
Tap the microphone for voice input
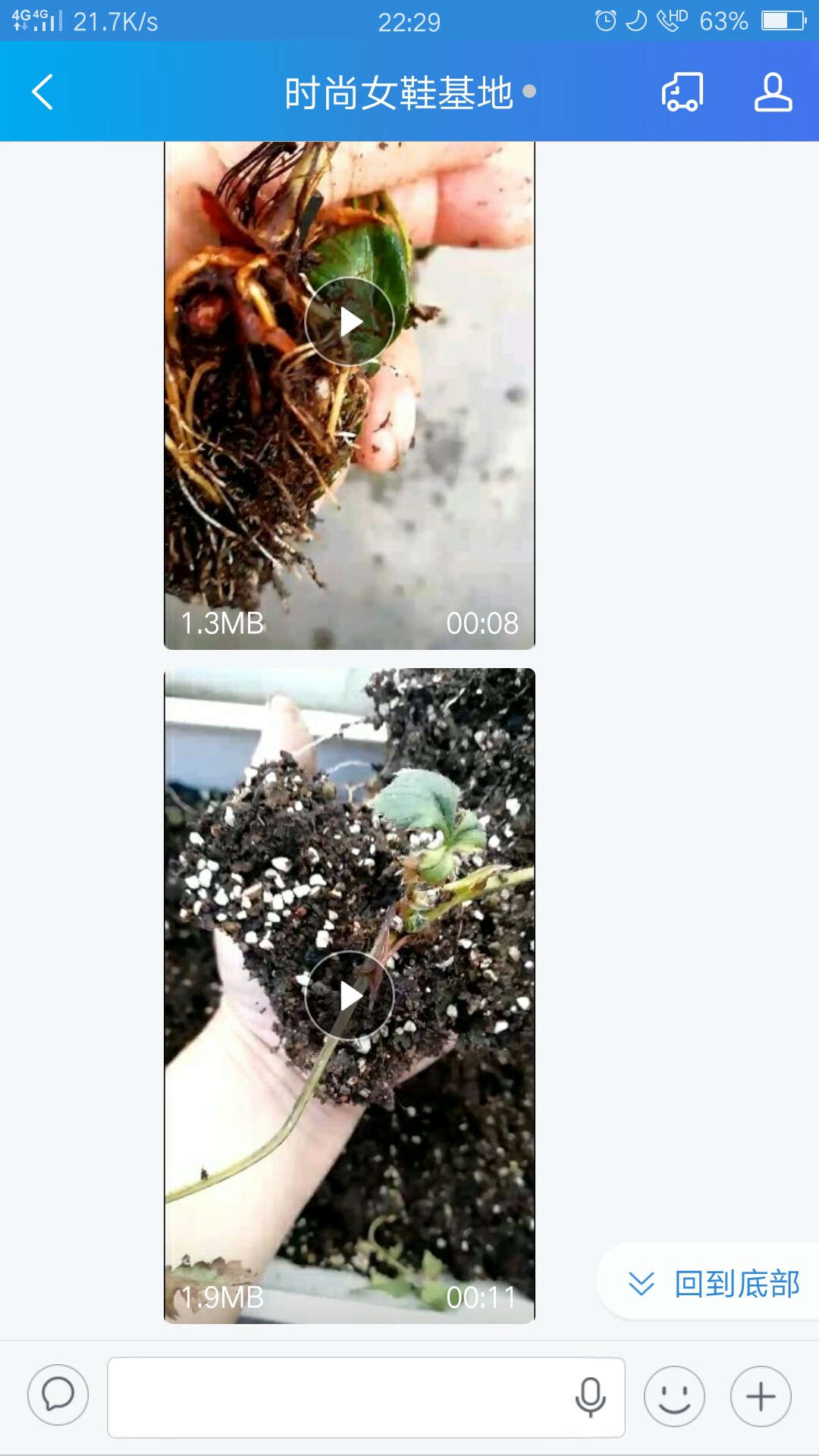(x=590, y=1397)
